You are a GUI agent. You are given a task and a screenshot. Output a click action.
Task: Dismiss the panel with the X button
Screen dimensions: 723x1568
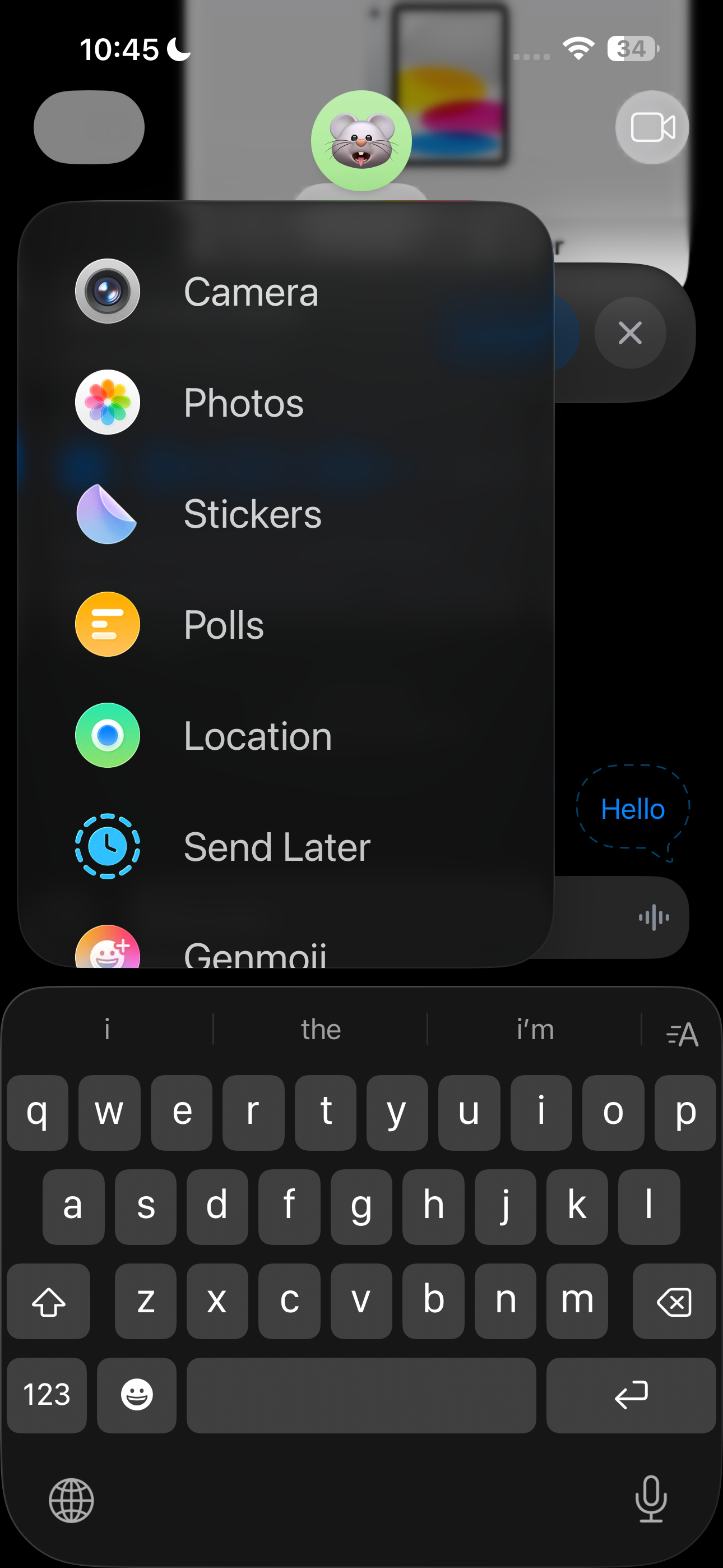[630, 333]
